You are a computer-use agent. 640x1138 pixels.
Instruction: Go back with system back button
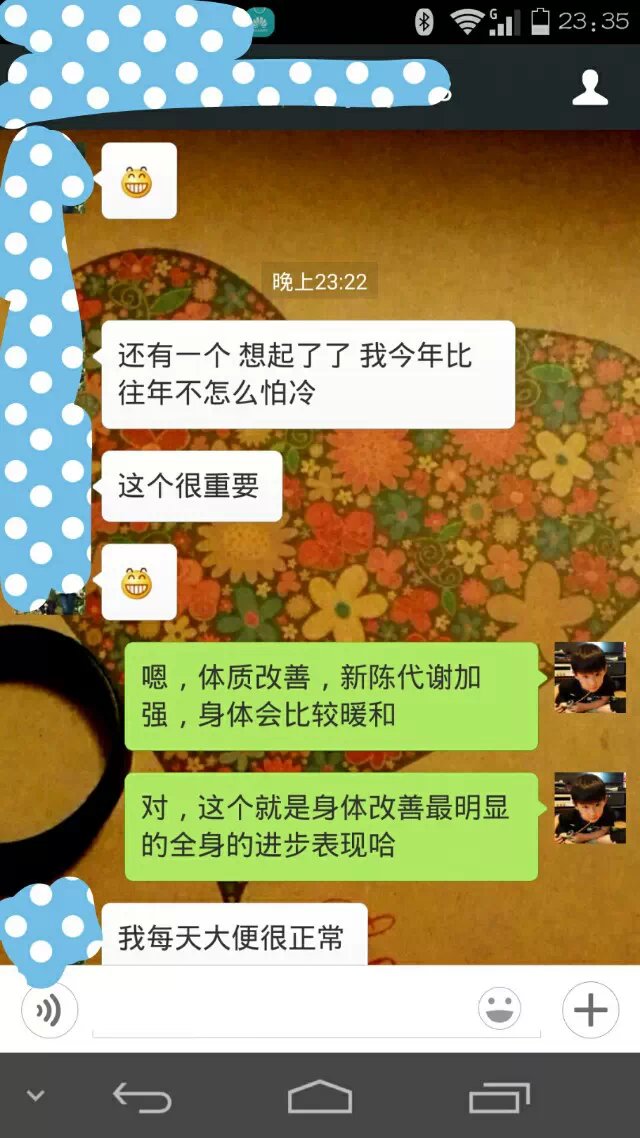(x=142, y=1097)
